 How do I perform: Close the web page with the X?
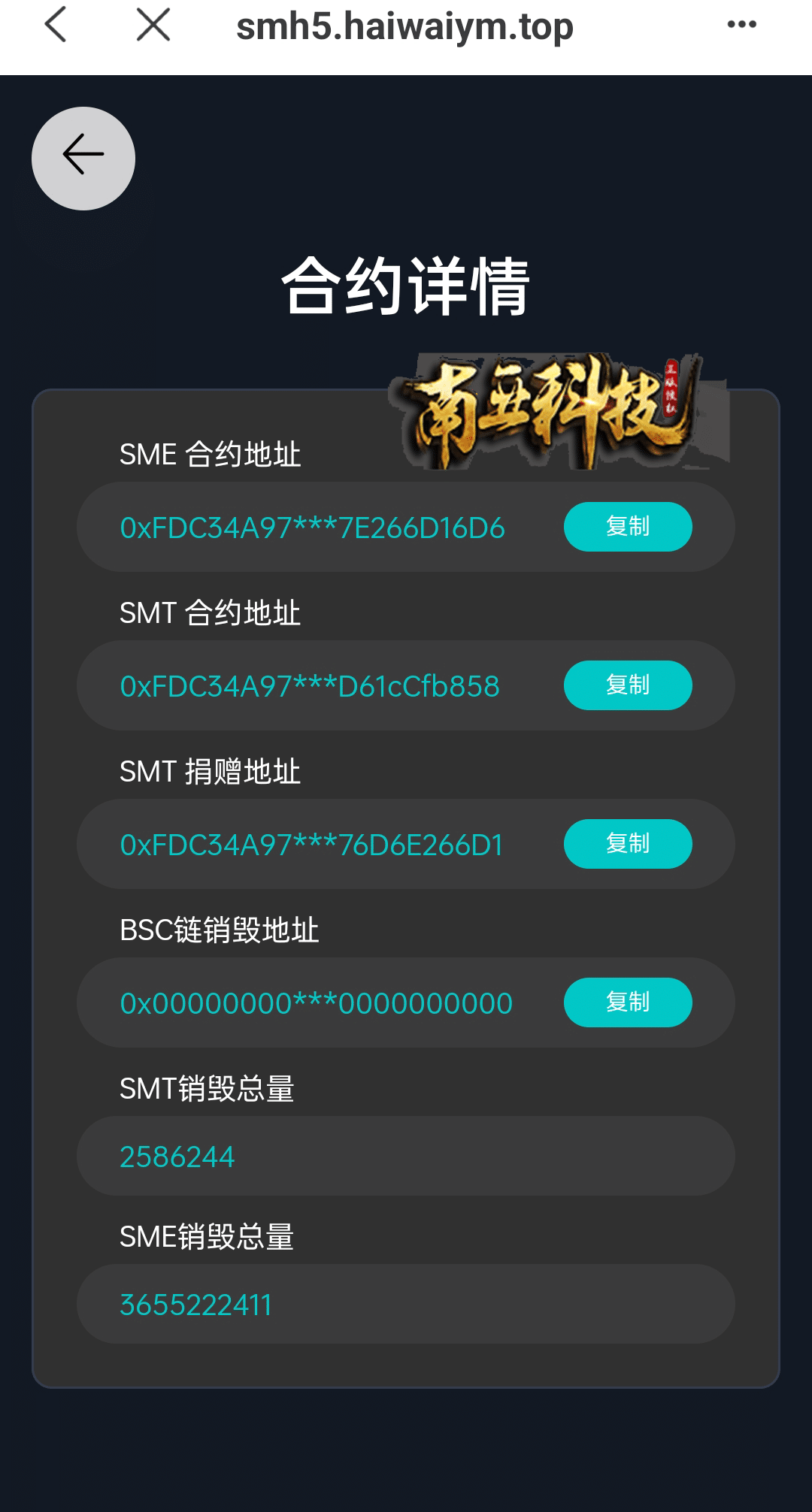[x=153, y=25]
